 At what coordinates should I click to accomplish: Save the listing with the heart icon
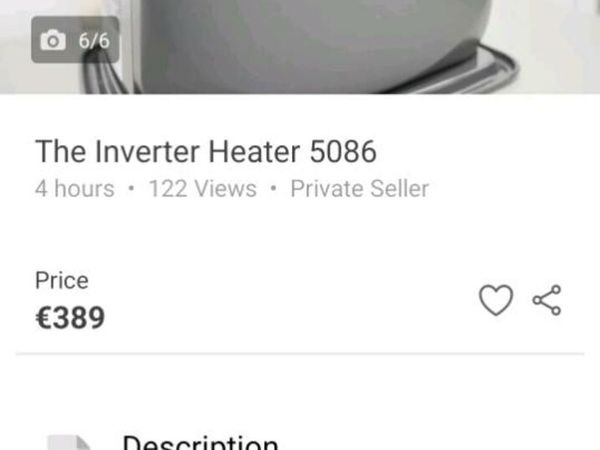[x=496, y=300]
